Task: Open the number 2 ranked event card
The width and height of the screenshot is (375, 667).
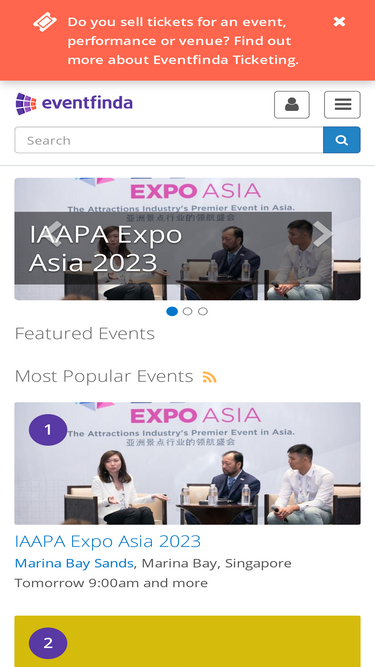Action: [x=188, y=641]
